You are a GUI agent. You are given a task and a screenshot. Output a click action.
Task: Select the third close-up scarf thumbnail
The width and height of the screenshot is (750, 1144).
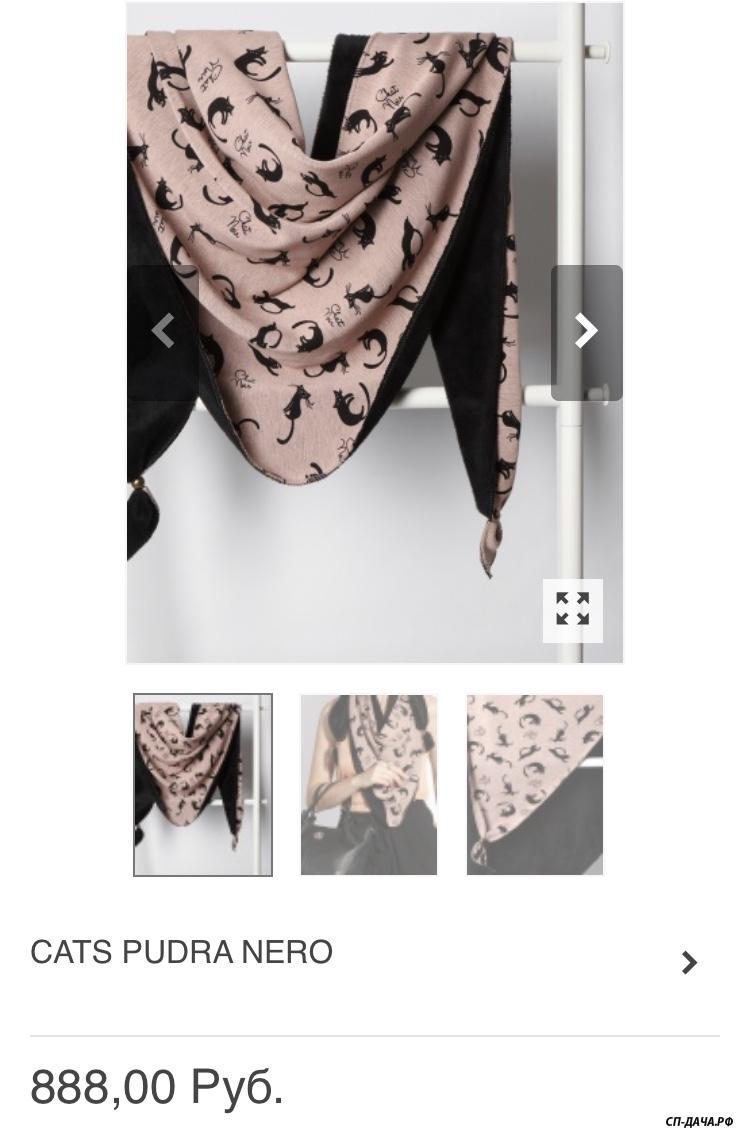(535, 785)
